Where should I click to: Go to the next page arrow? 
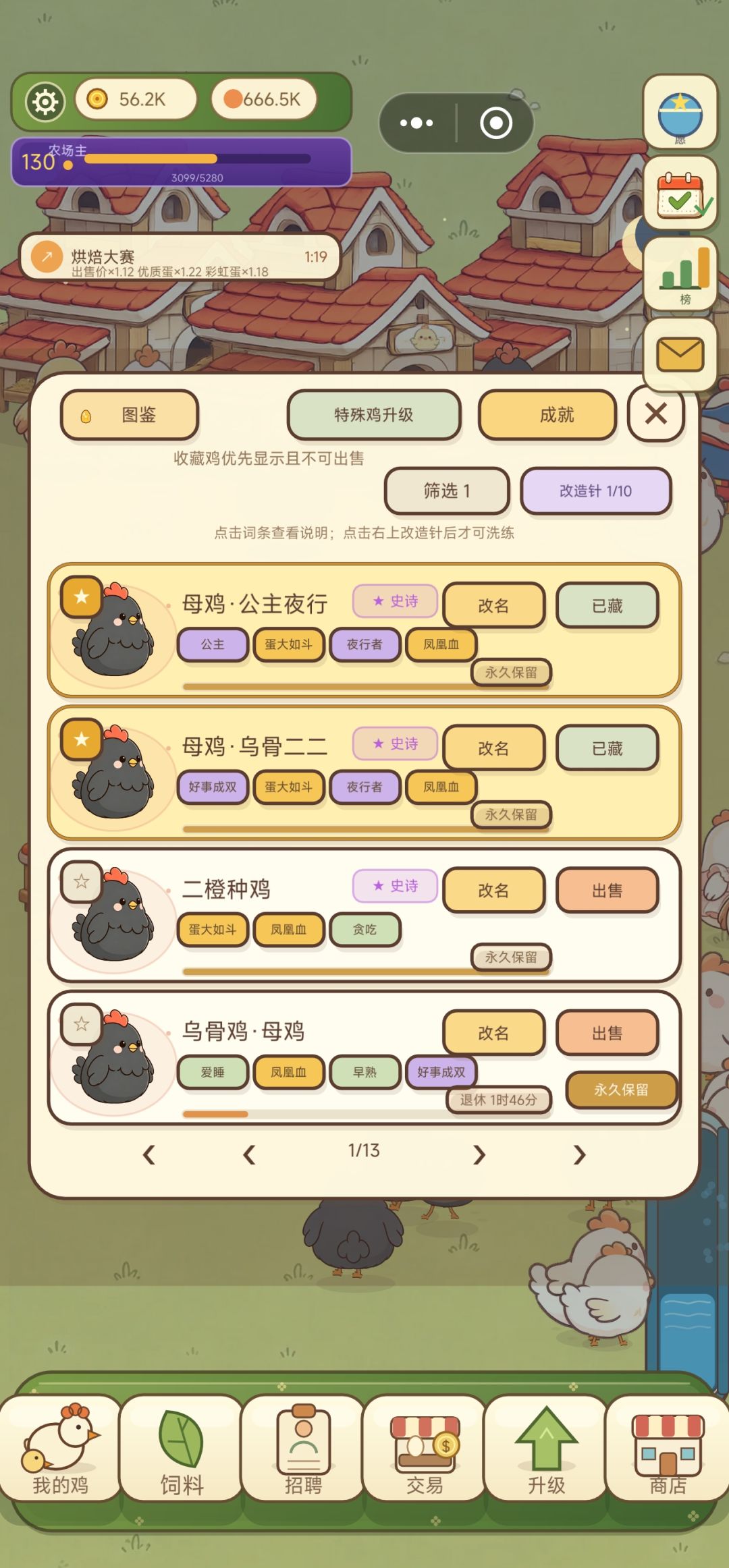tap(479, 1154)
